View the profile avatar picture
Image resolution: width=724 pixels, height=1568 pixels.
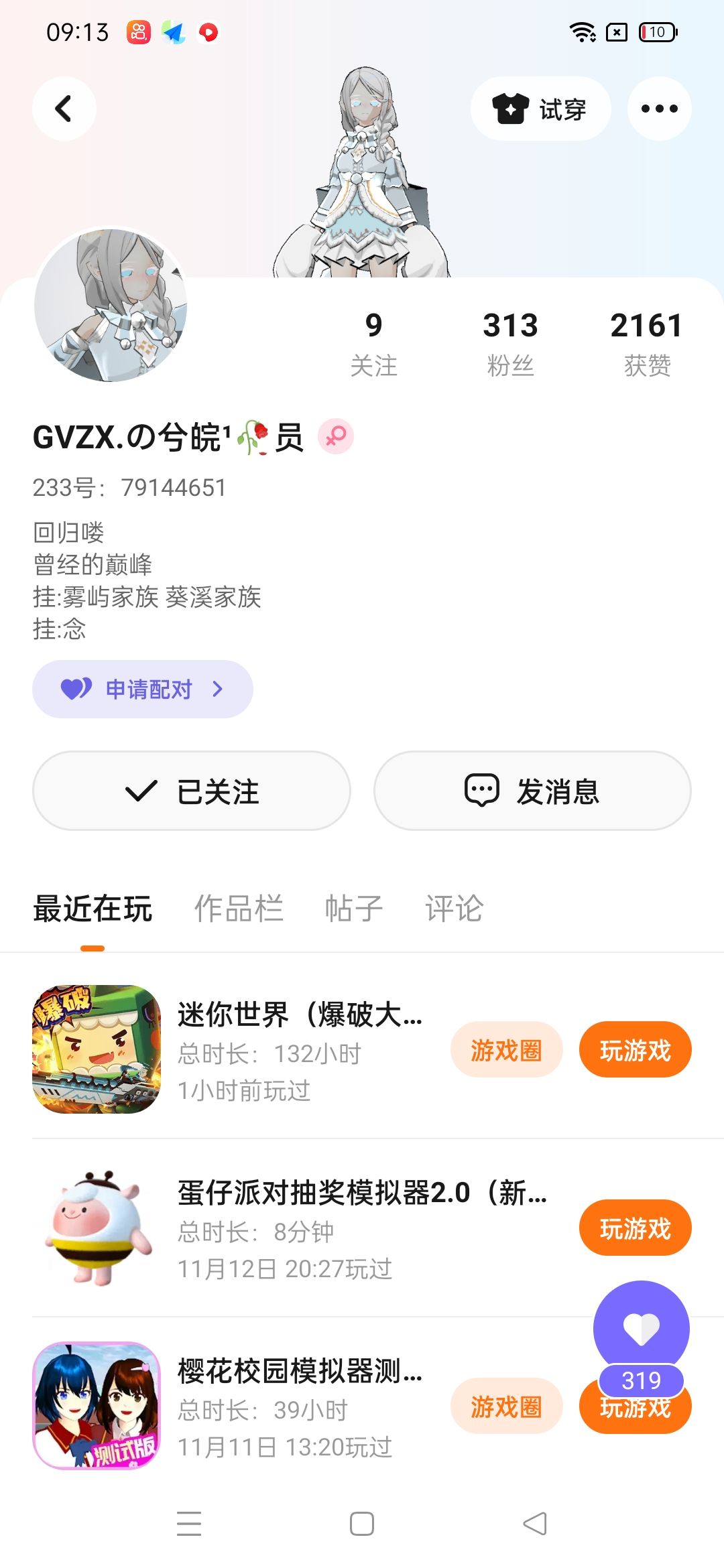click(111, 305)
